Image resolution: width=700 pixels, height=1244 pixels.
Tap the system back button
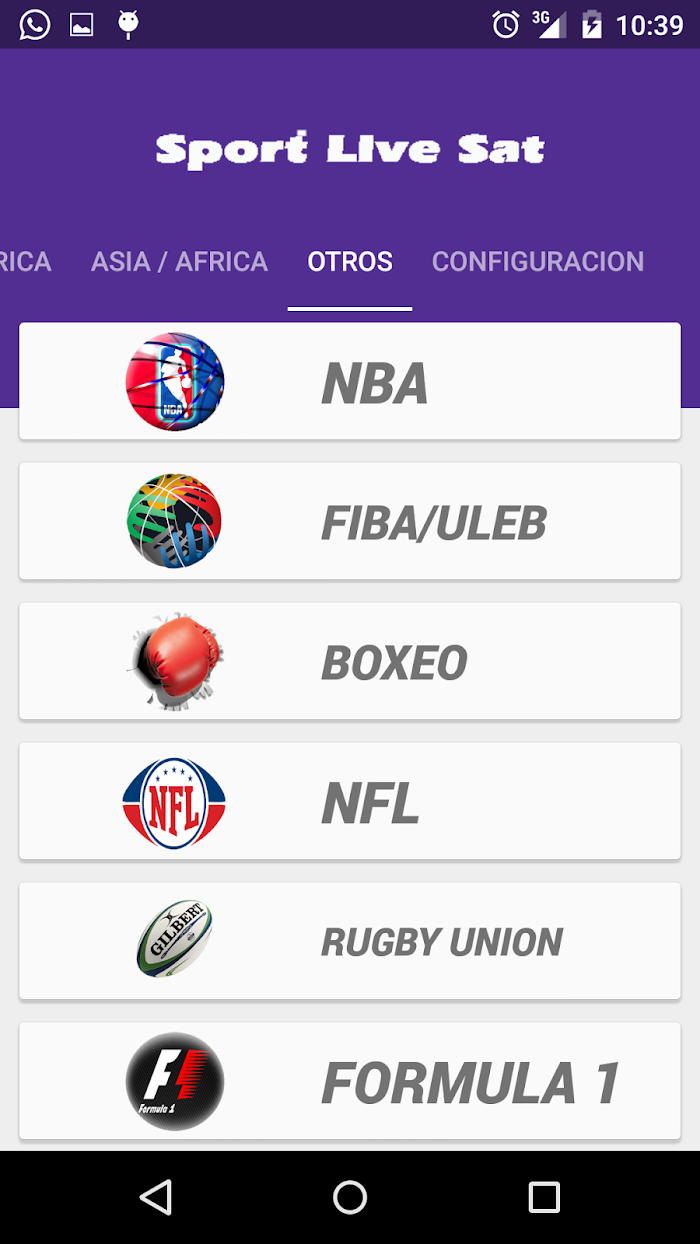point(156,1197)
